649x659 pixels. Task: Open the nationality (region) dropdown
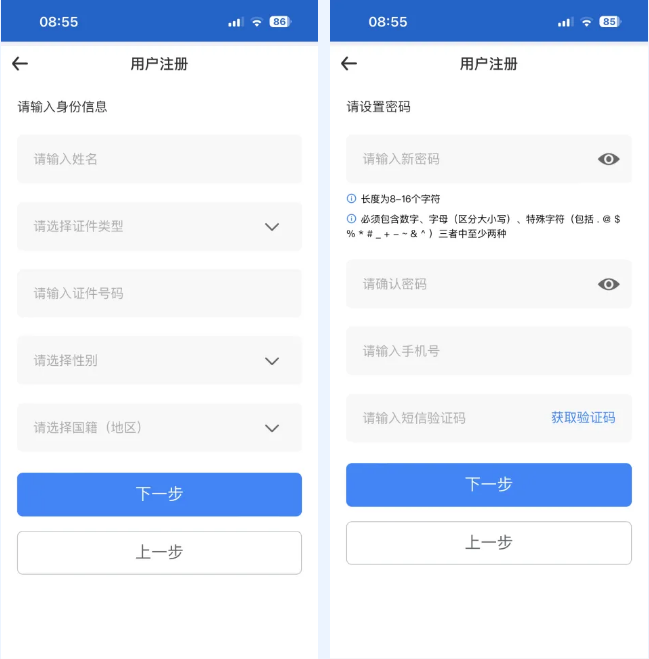(x=159, y=427)
